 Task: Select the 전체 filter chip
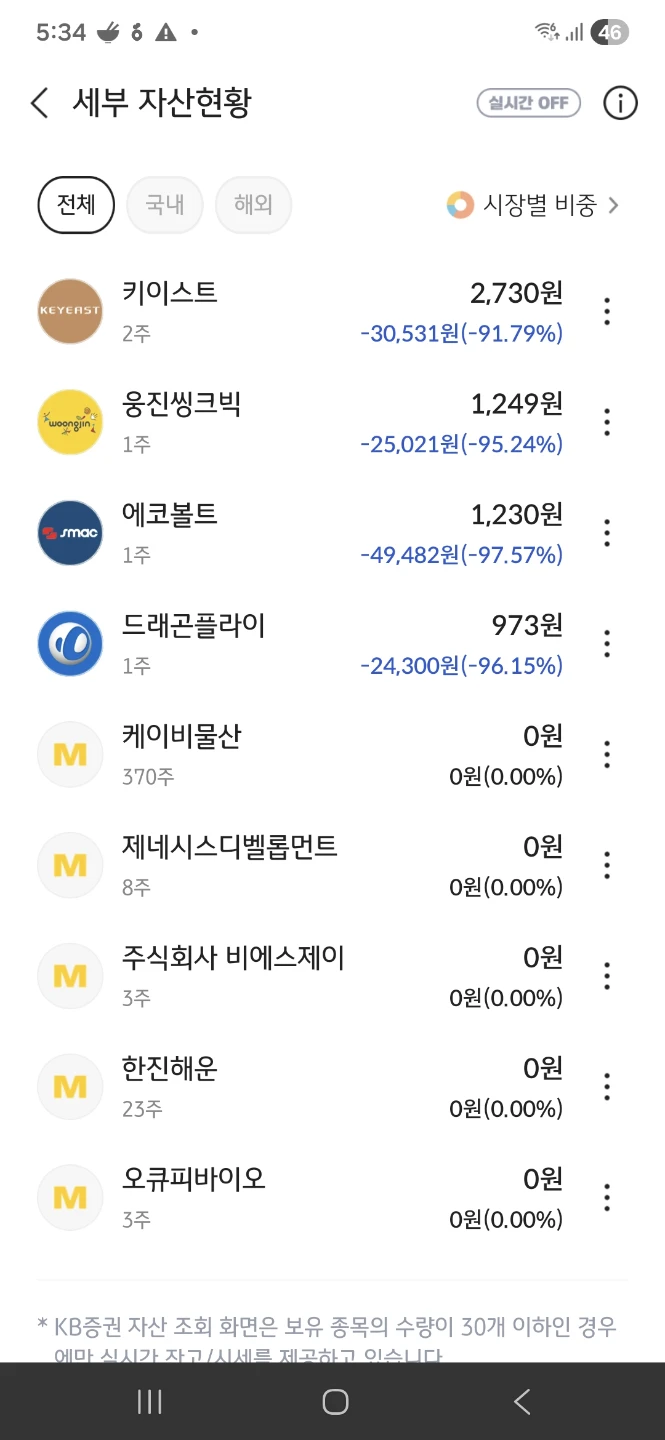76,205
